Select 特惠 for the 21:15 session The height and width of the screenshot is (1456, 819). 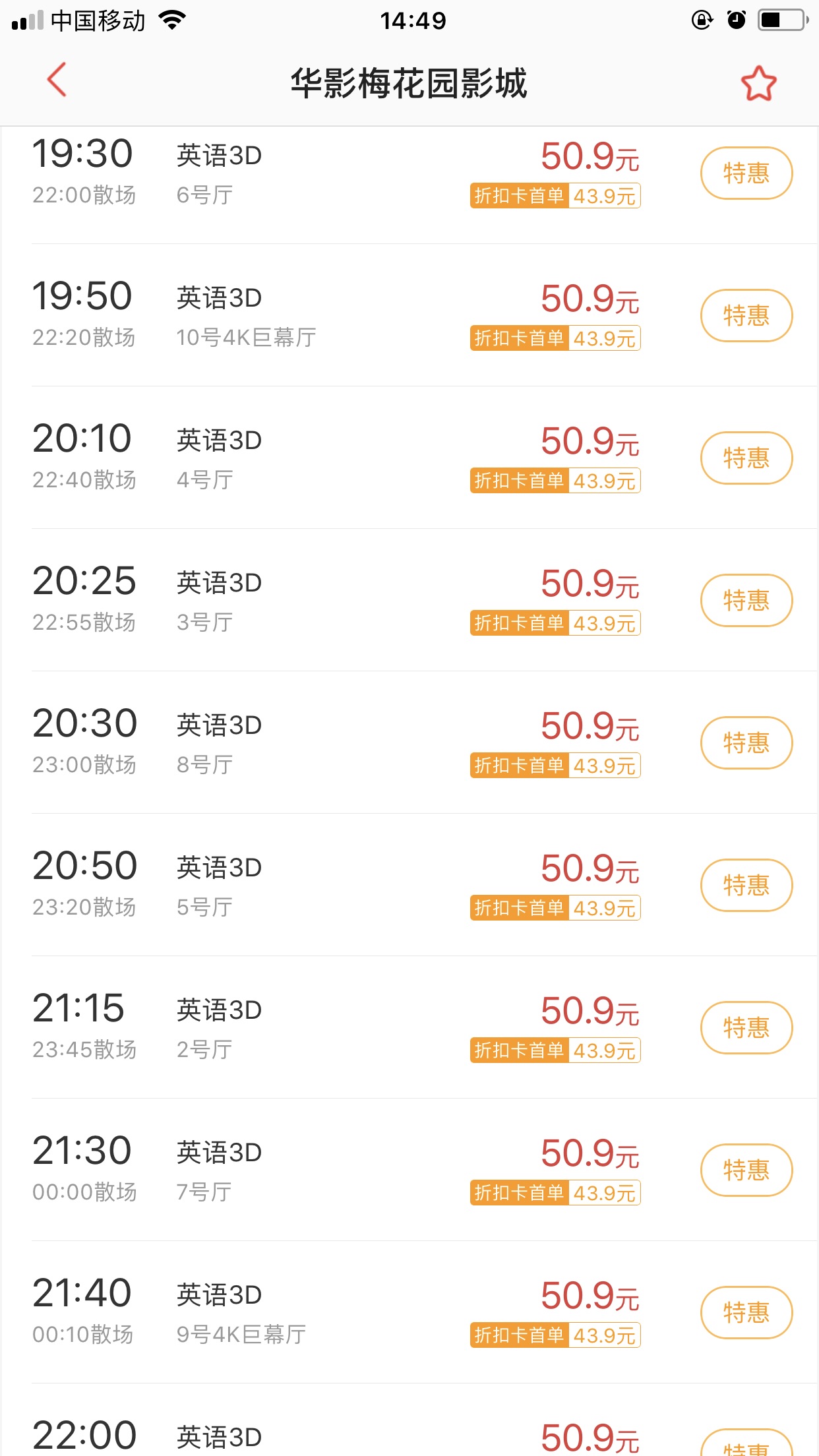coord(746,1028)
